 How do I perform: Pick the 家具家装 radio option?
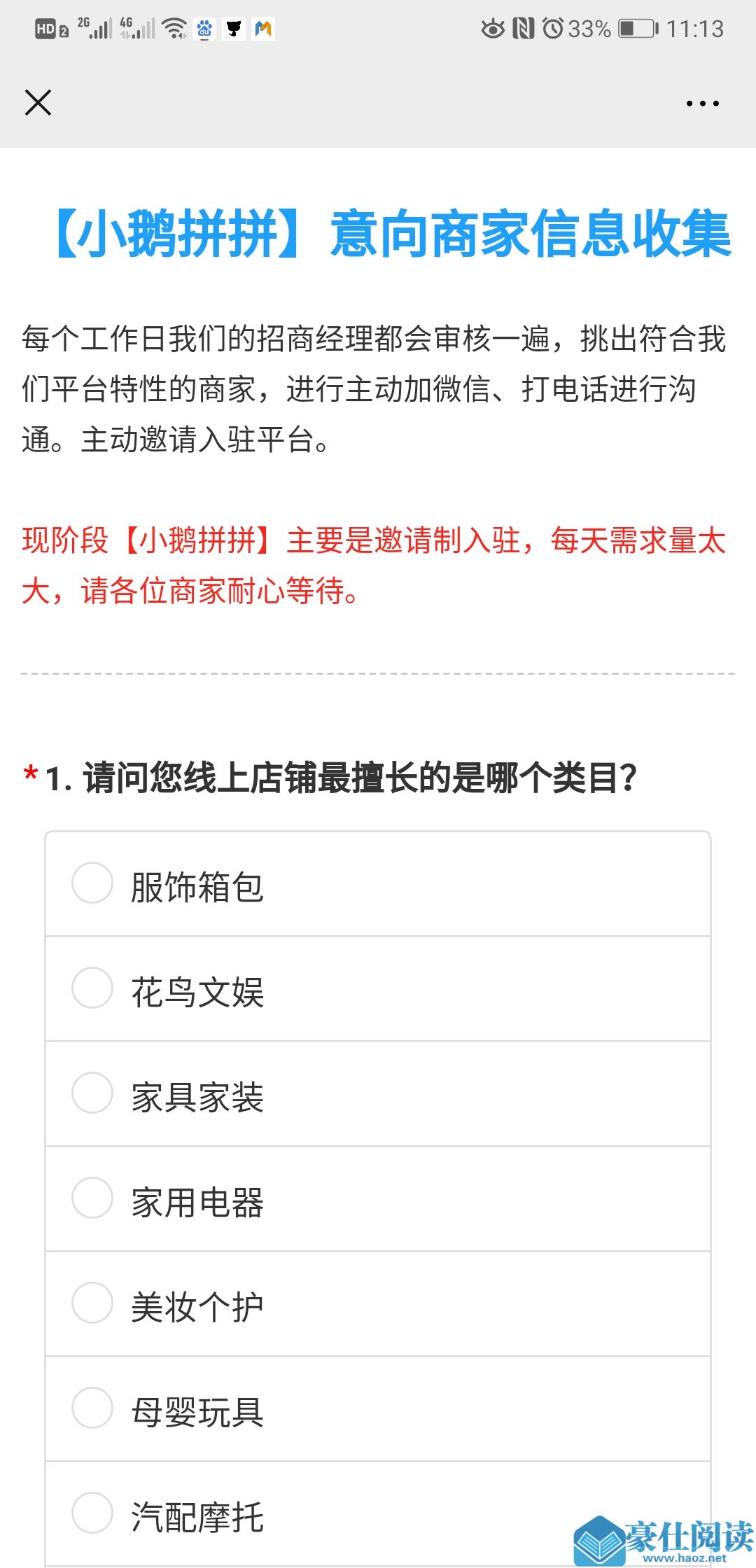(x=378, y=1094)
